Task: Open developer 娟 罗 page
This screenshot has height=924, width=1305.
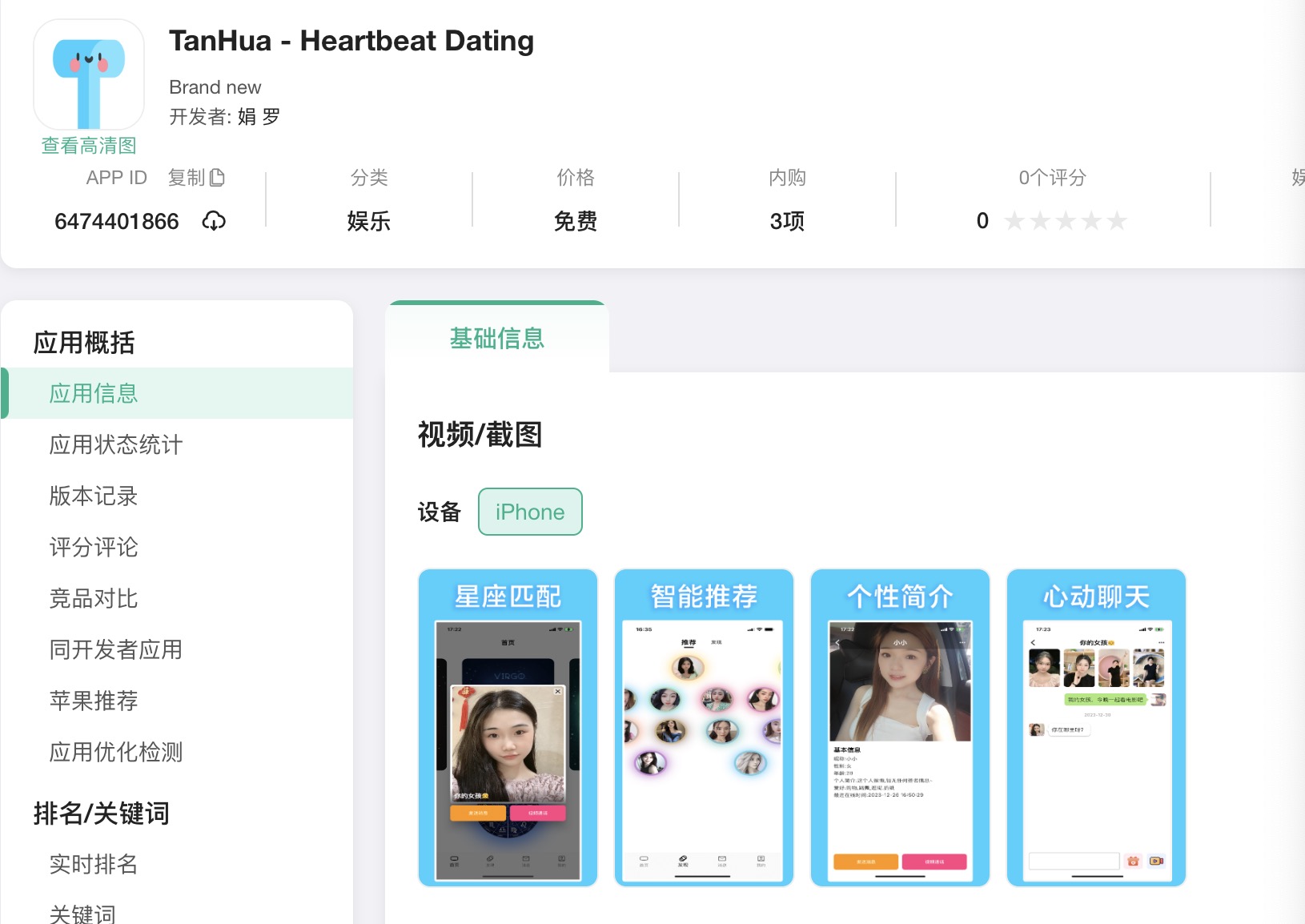Action: point(259,117)
